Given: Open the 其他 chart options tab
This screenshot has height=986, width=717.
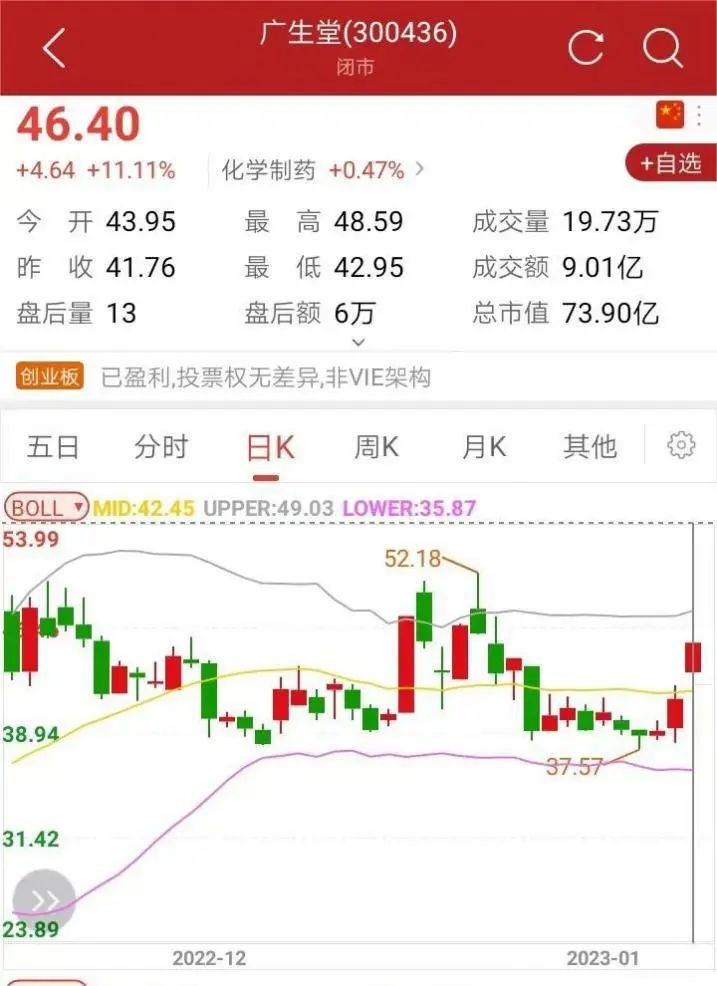Looking at the screenshot, I should 590,446.
